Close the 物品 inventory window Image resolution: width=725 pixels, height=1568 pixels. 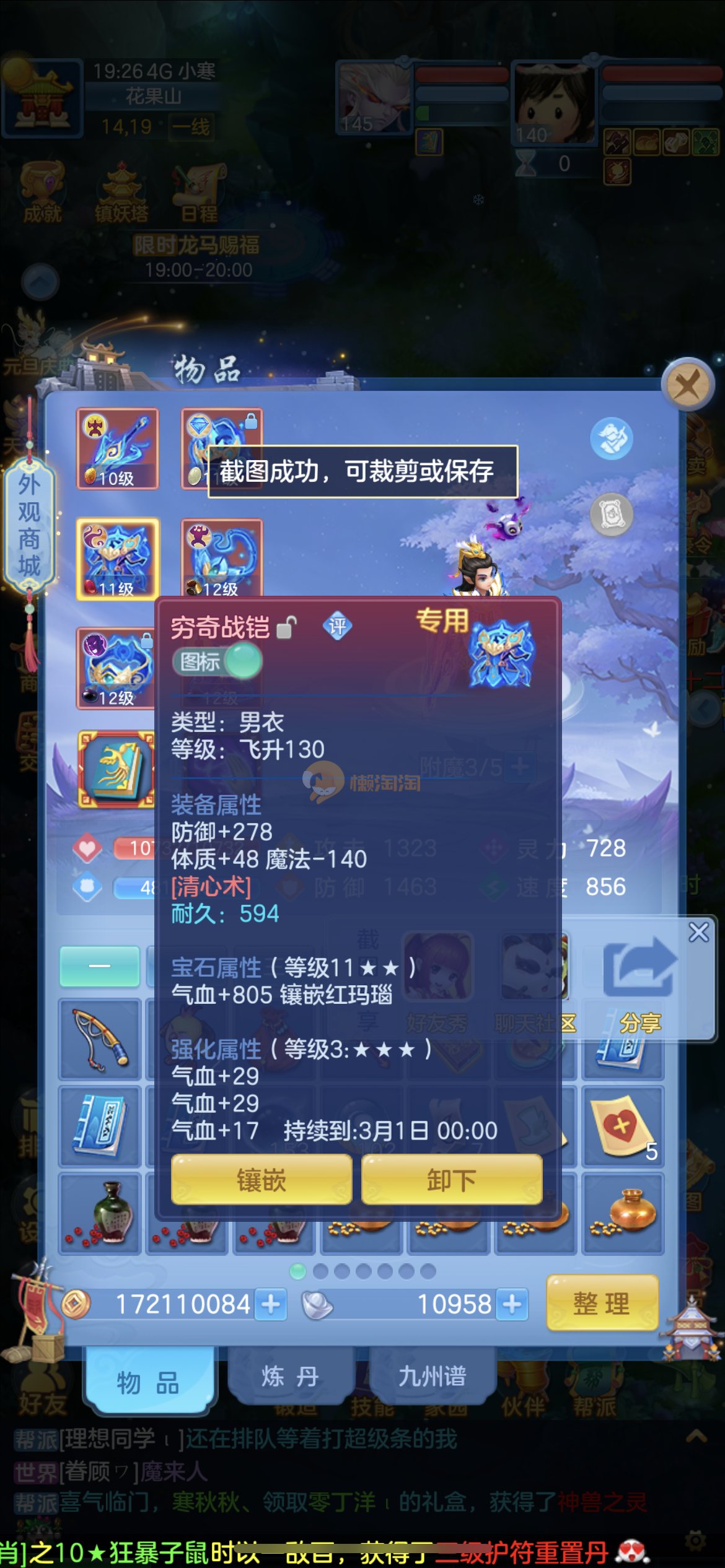[687, 385]
